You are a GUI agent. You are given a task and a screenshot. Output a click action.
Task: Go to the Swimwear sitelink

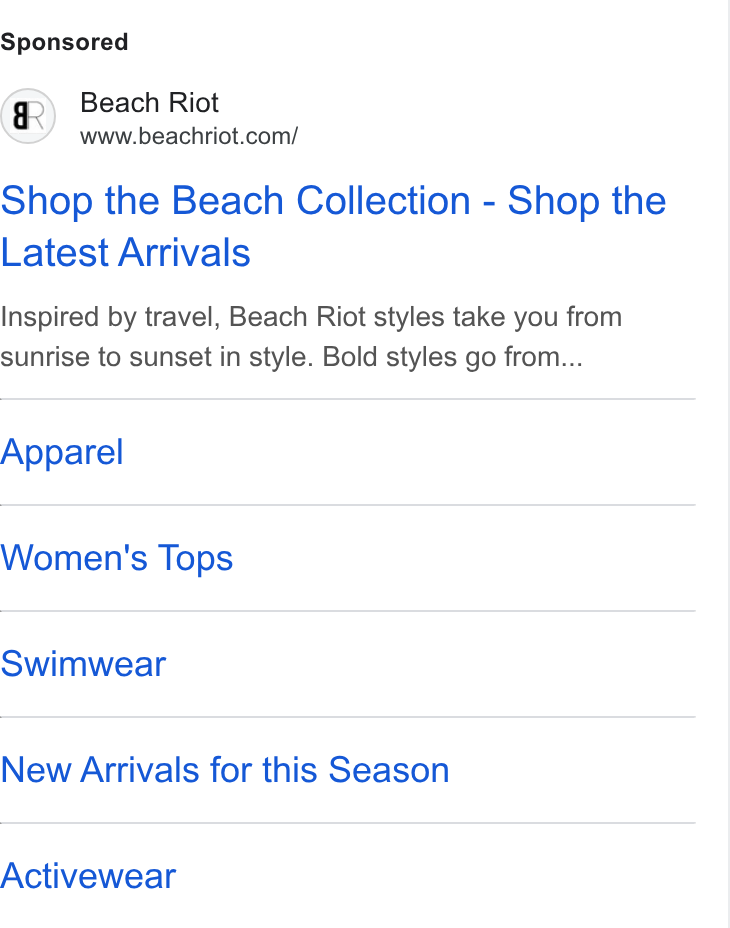pyautogui.click(x=83, y=664)
